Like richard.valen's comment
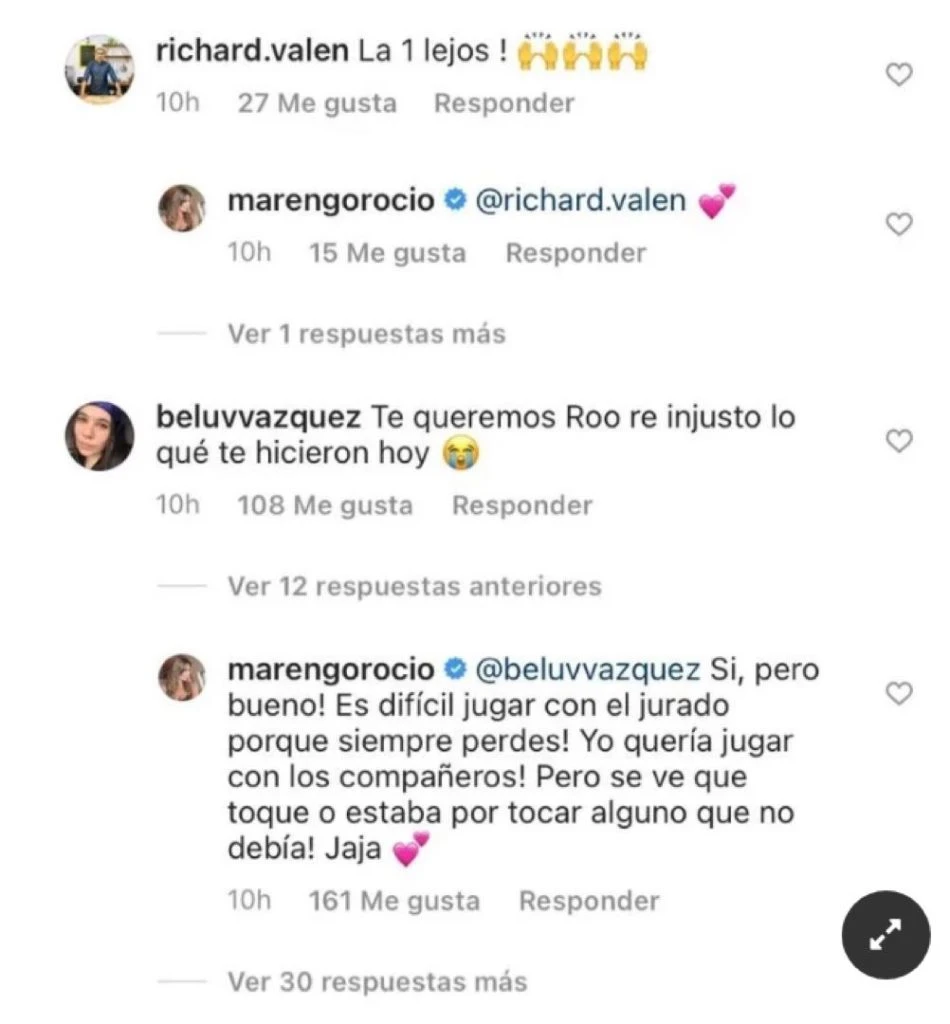 point(900,74)
